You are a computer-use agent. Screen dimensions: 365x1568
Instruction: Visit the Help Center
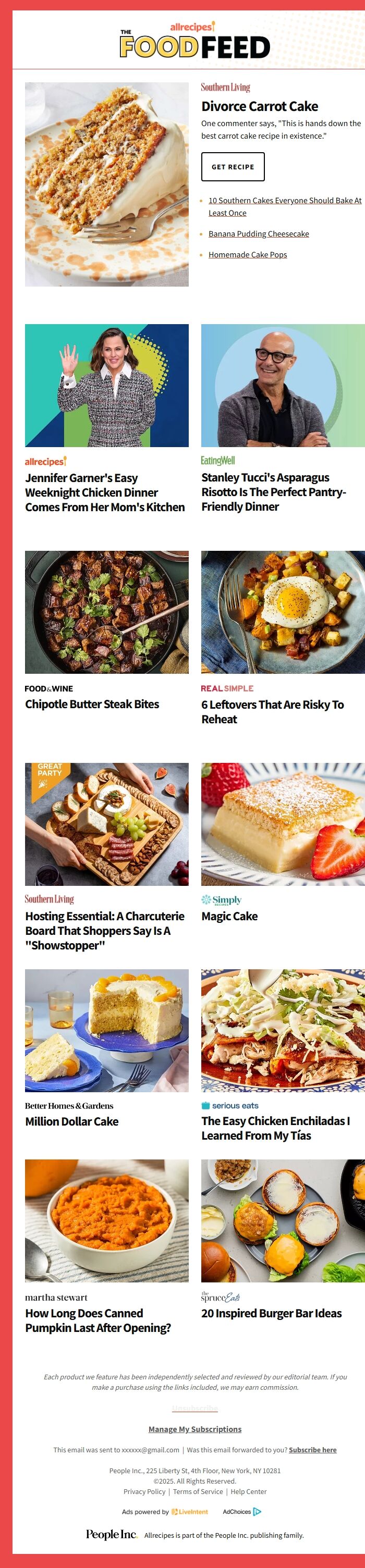coord(249,1491)
